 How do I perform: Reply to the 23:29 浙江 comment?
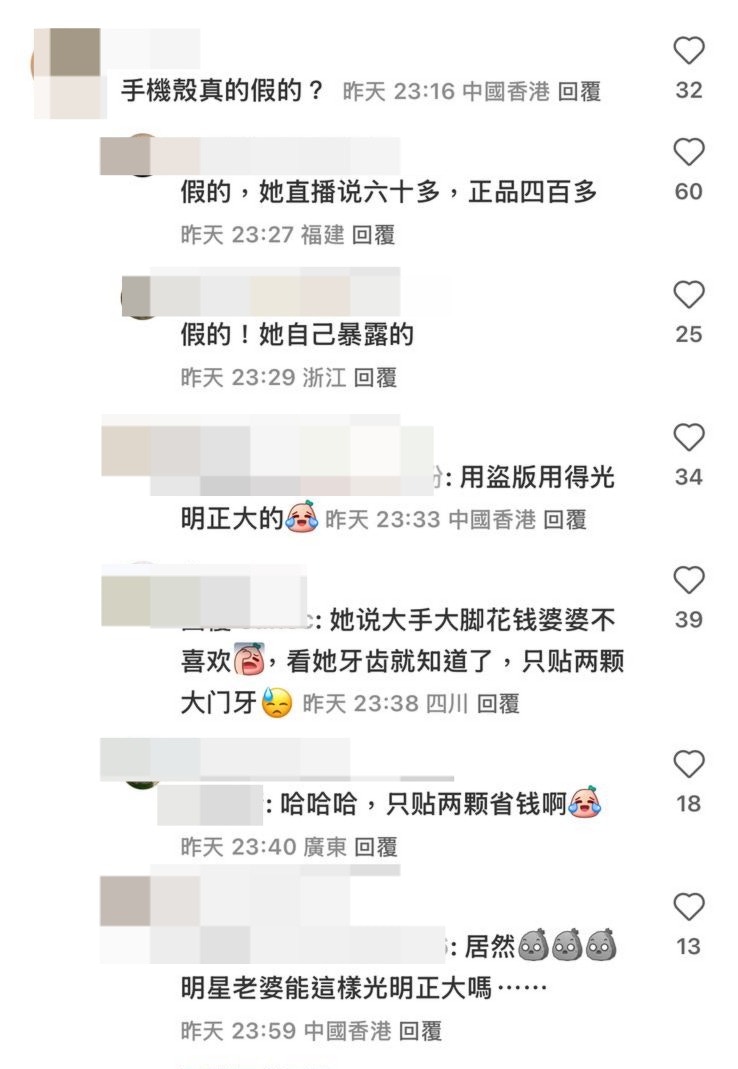375,378
